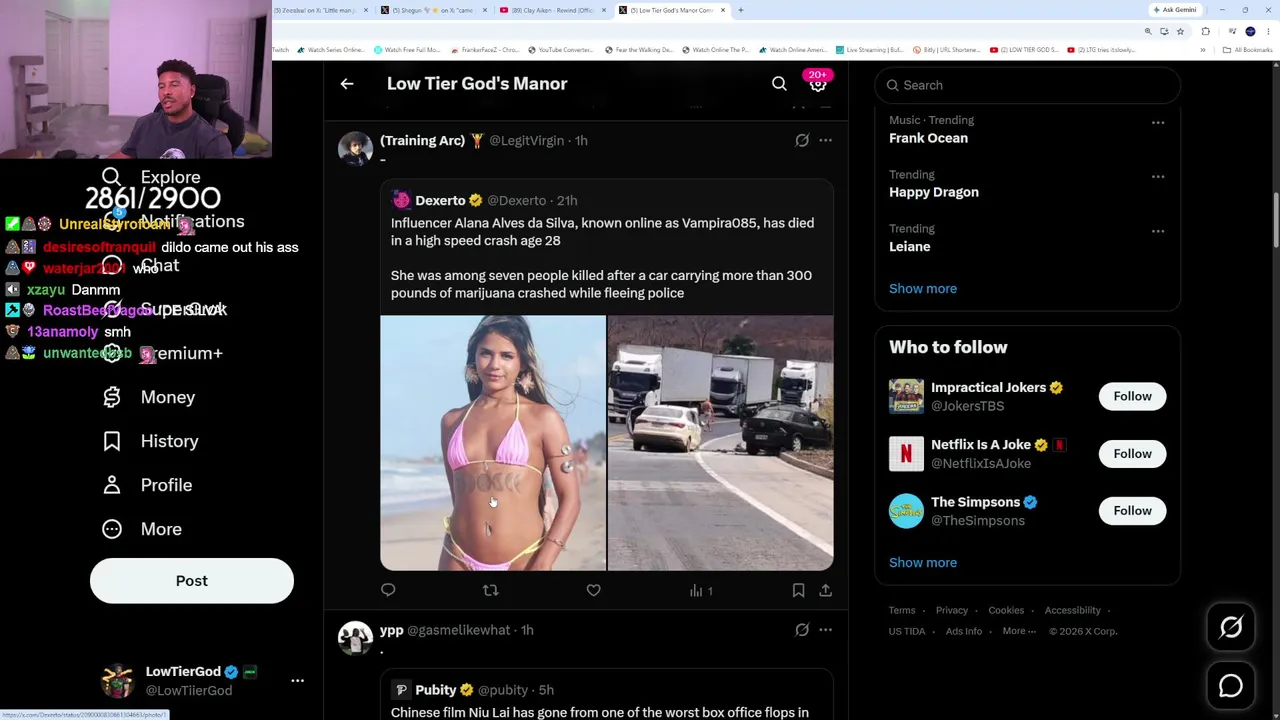
Task: Bookmark the LegitVirgin post
Action: click(798, 590)
